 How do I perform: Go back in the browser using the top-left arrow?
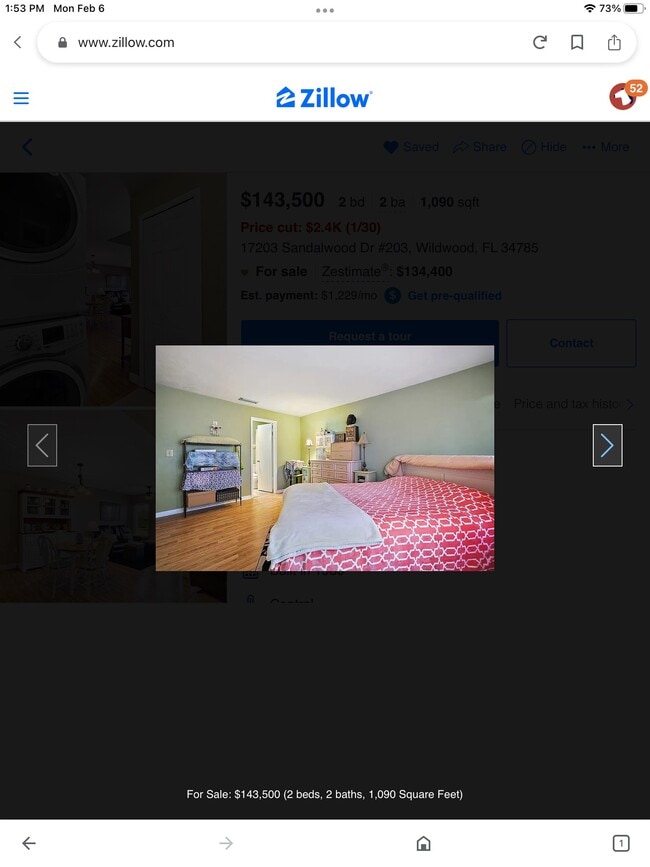(17, 42)
